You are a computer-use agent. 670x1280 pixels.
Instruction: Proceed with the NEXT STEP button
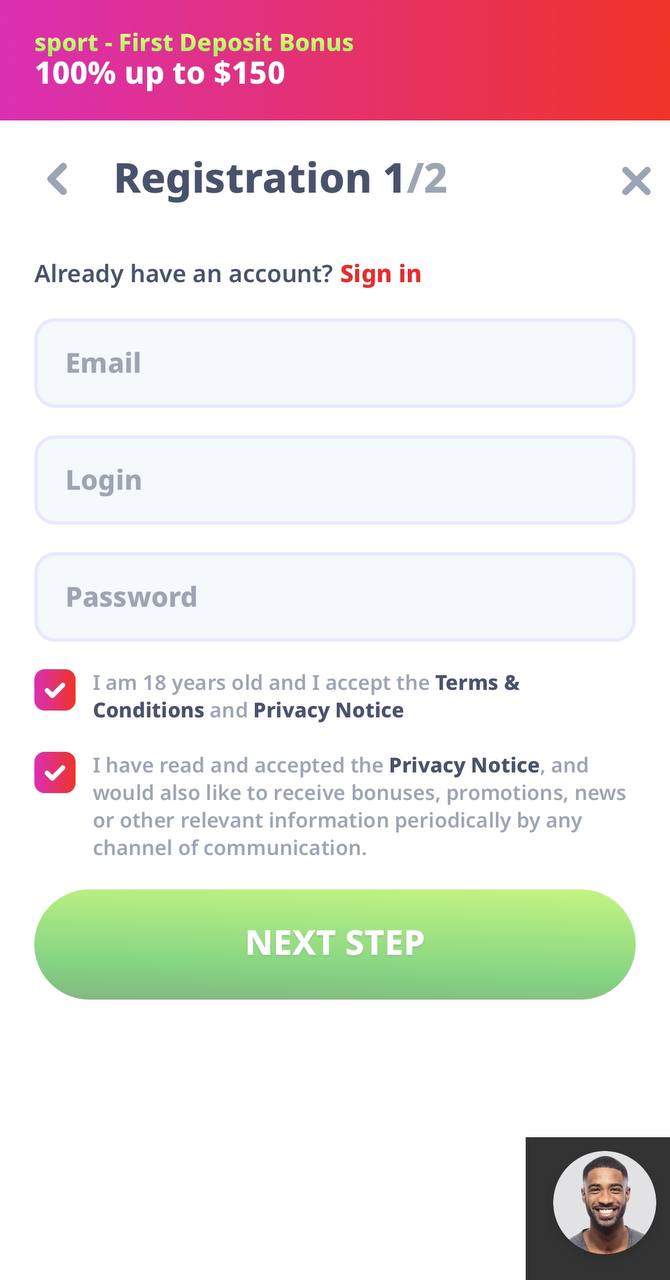point(335,944)
